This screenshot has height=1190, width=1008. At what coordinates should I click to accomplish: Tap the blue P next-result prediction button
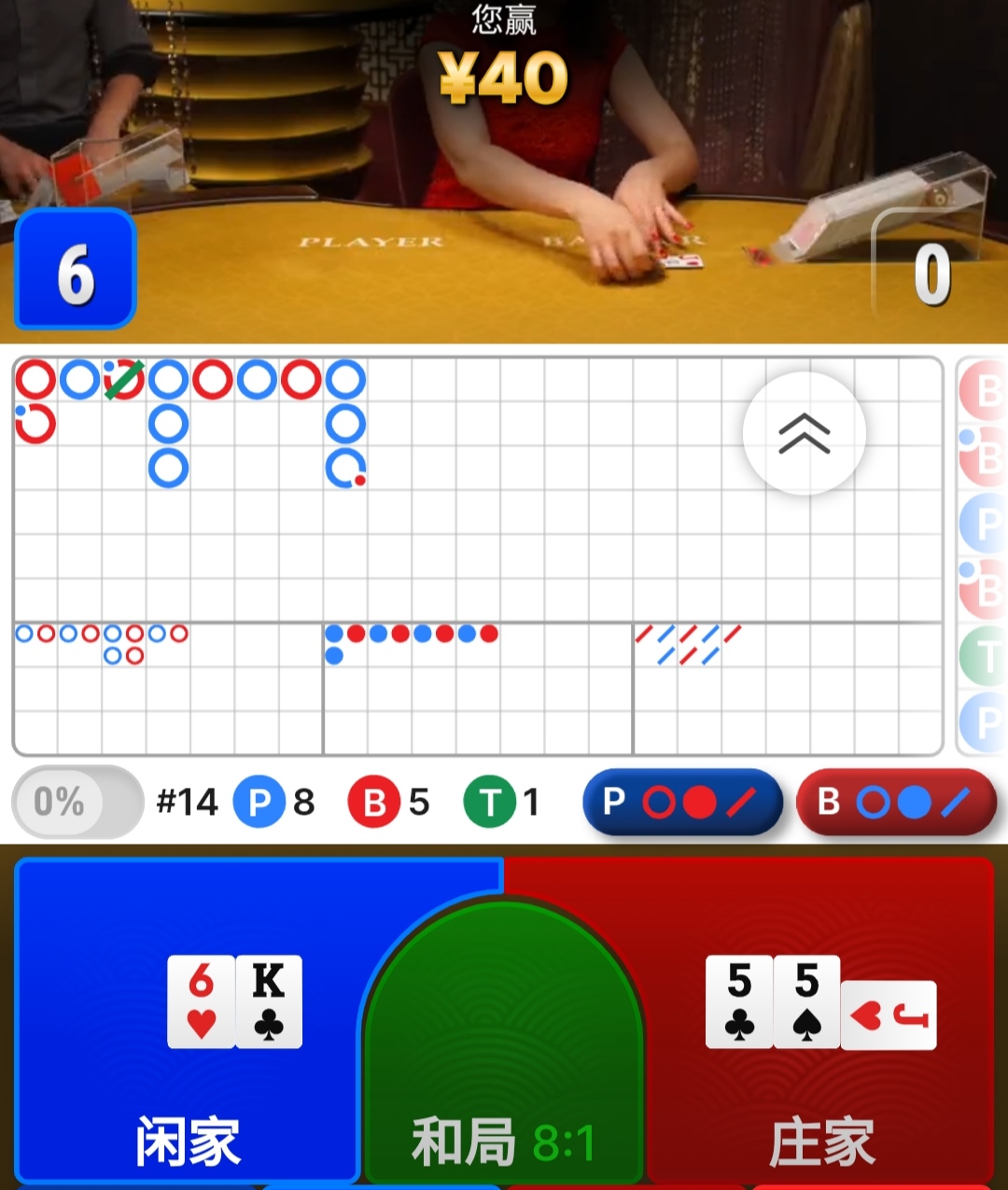click(x=681, y=802)
